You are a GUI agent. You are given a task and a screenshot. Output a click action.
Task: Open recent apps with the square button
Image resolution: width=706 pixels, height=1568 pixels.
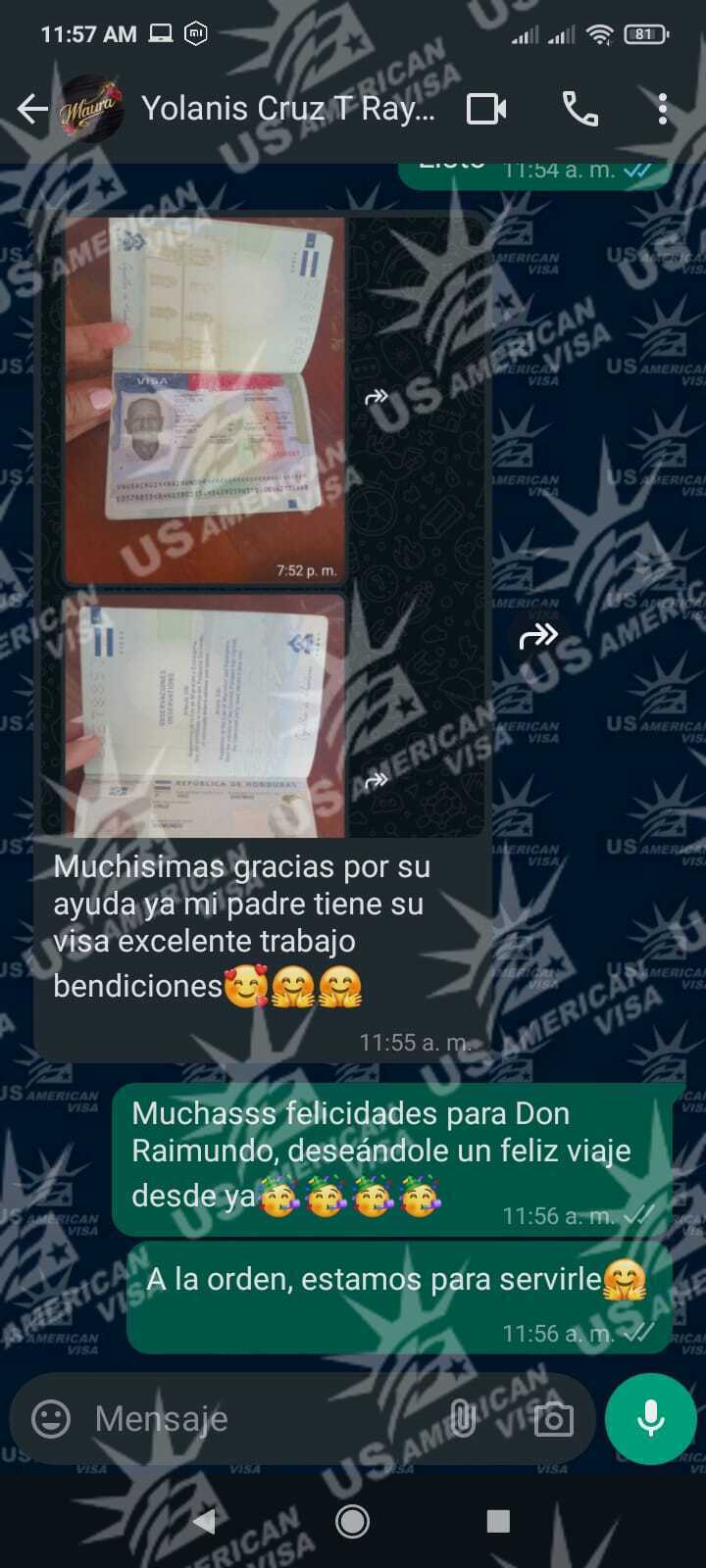coord(498,1520)
